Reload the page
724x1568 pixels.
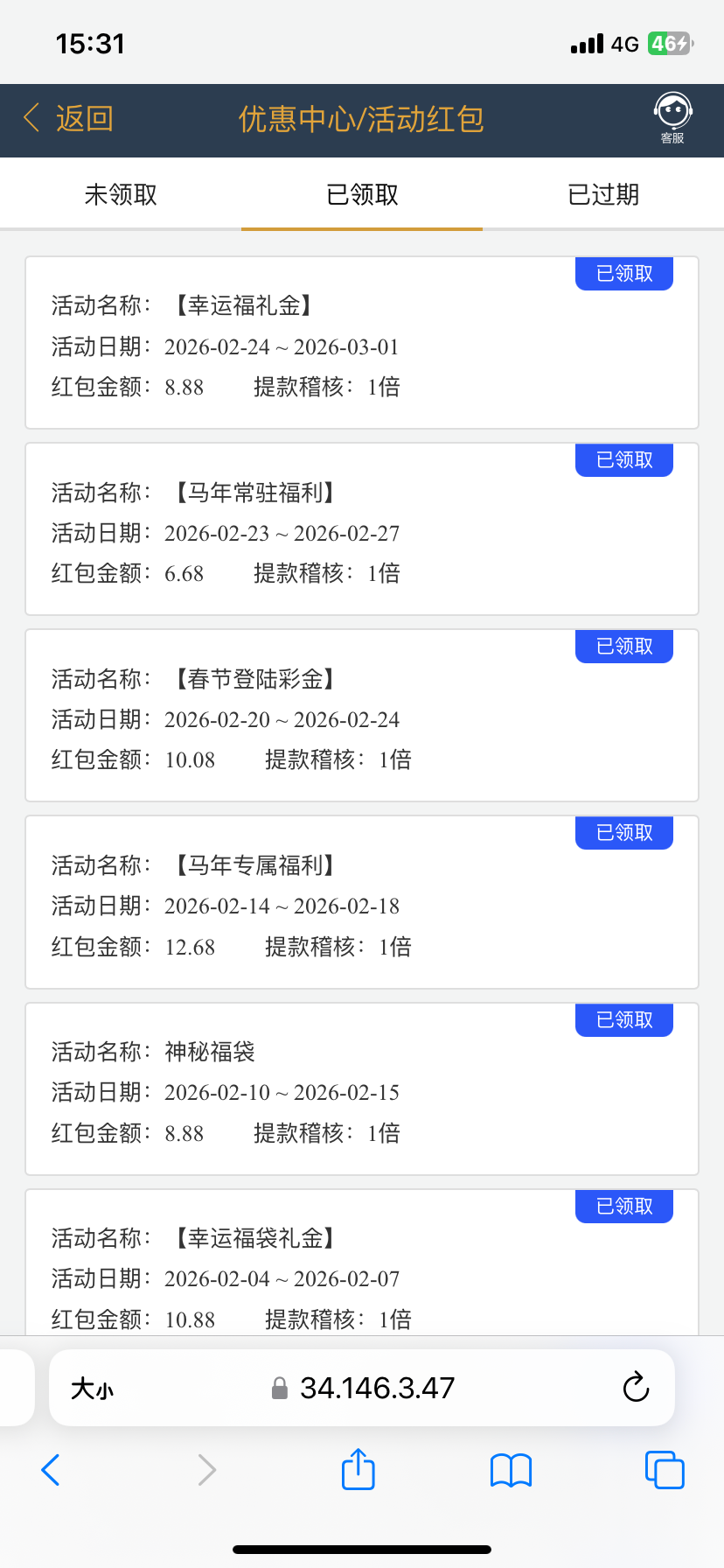(636, 1388)
